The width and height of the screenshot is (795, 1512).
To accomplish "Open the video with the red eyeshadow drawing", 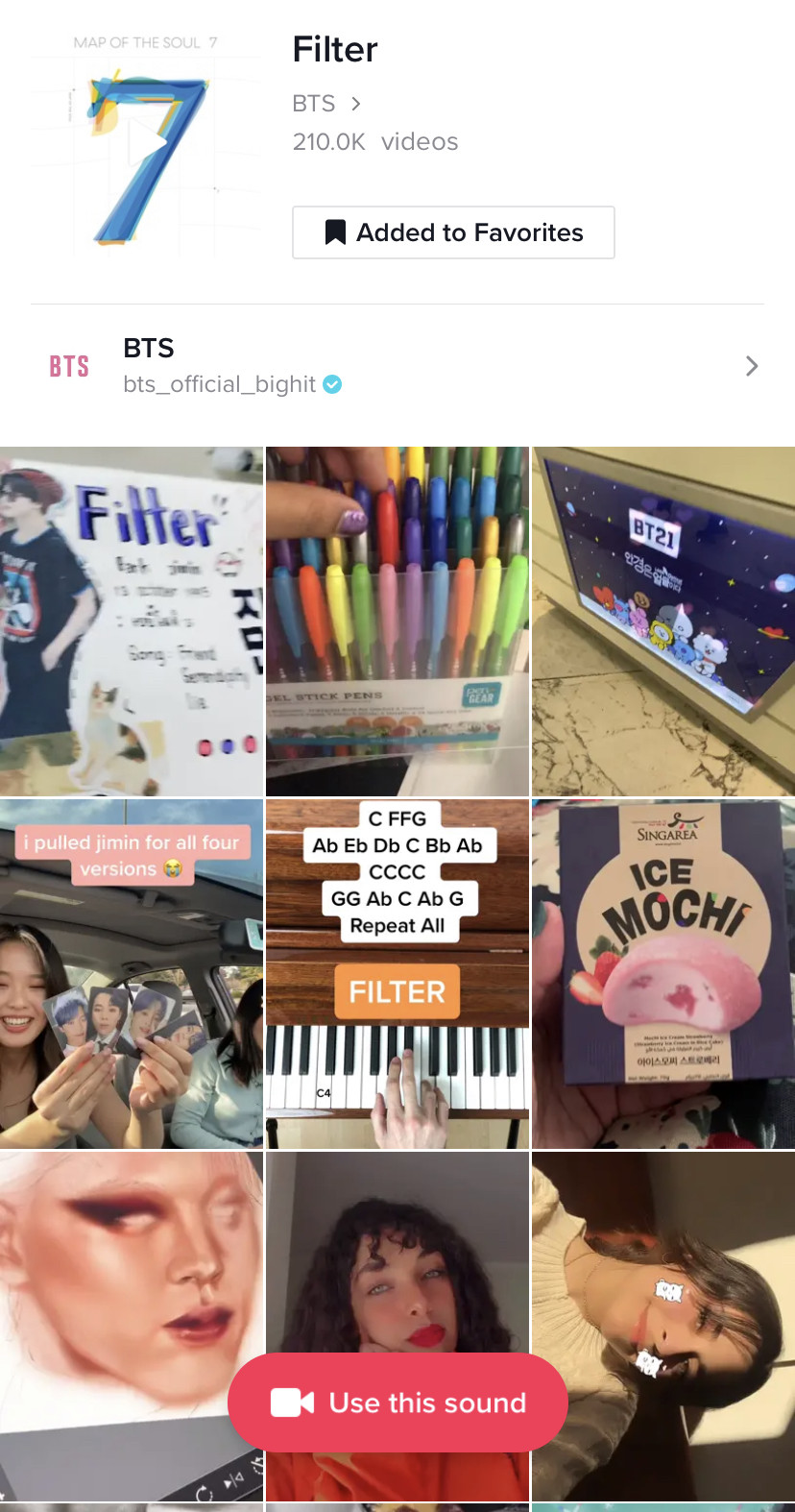I will 132,1327.
